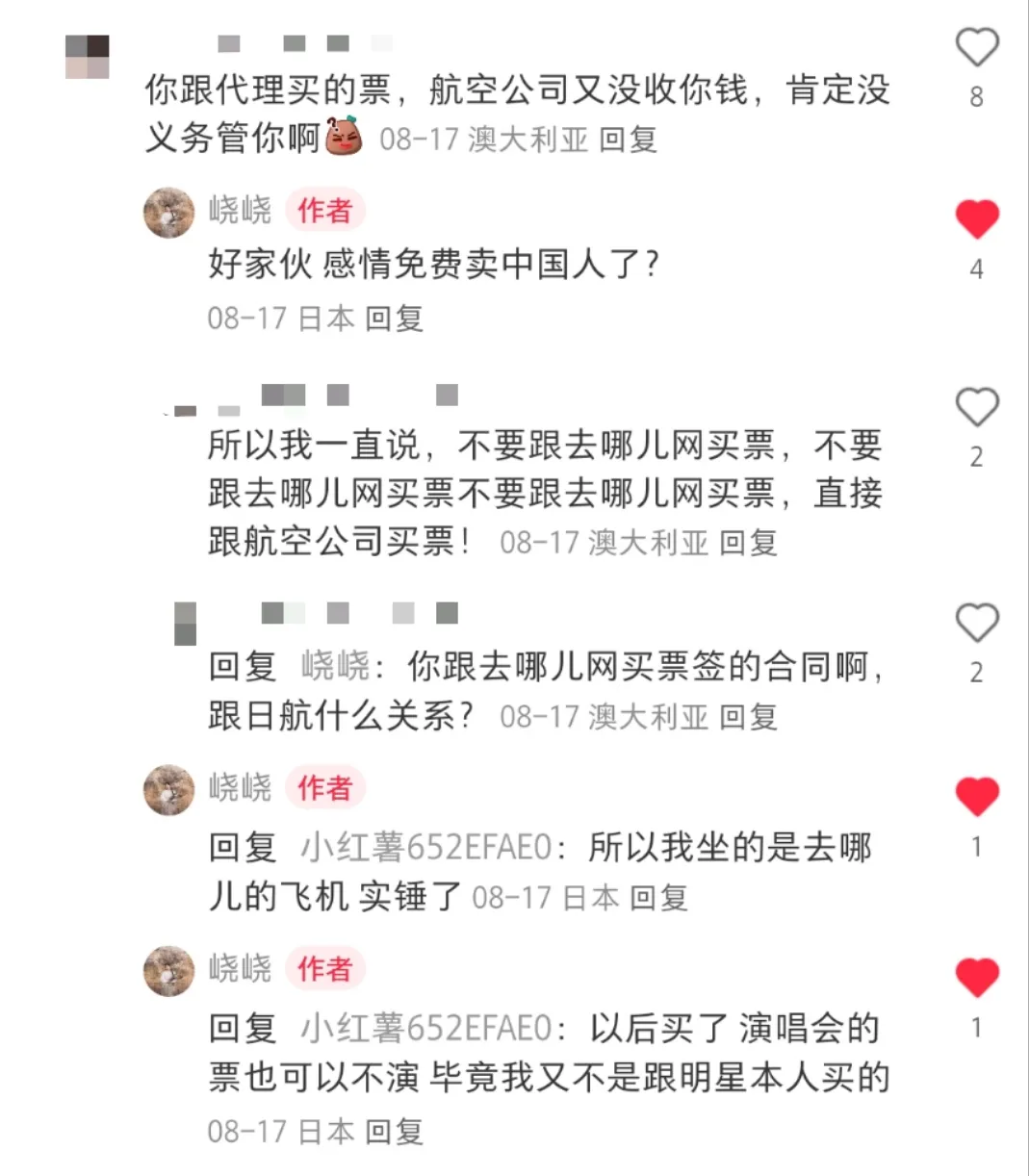Viewport: 1029px width, 1176px height.
Task: Reply to 毕竟我又不是跟明星本人买的
Action: coord(395,1132)
